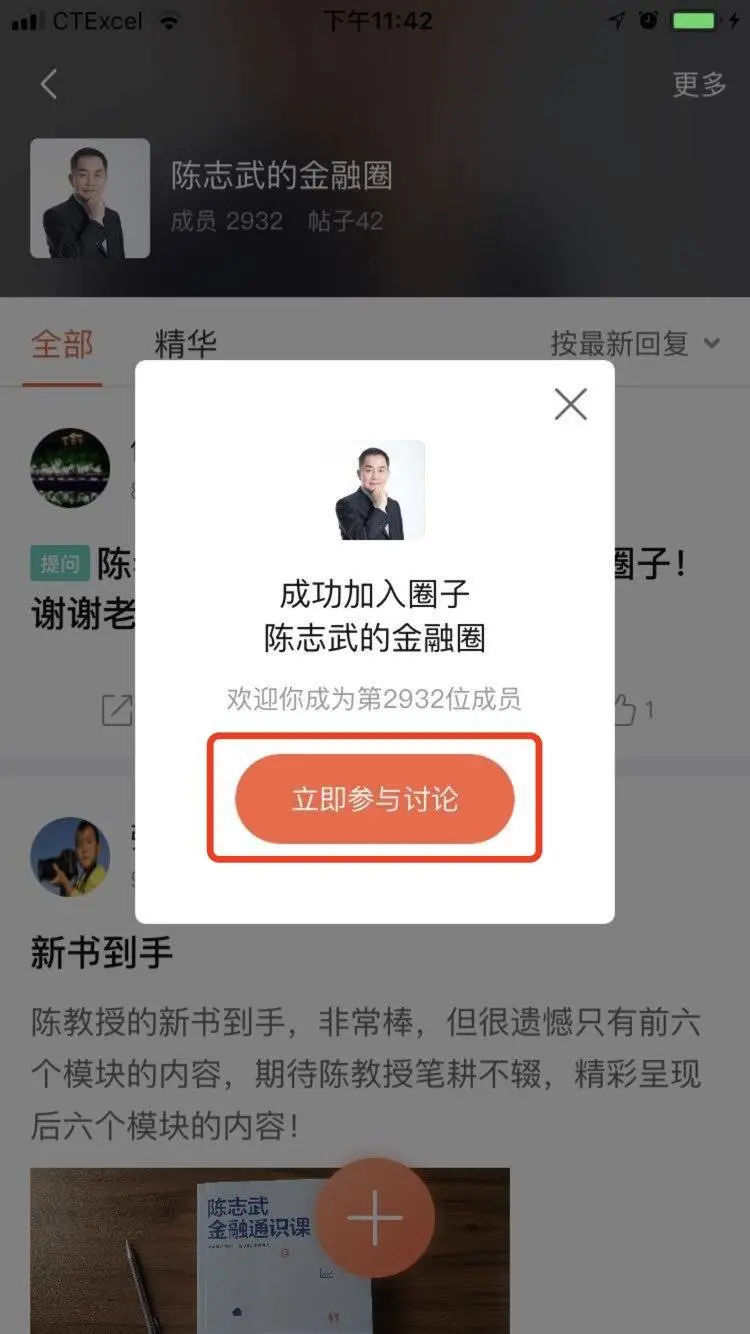This screenshot has height=1334, width=750.
Task: Tap the 立即参与讨论 button
Action: point(375,798)
